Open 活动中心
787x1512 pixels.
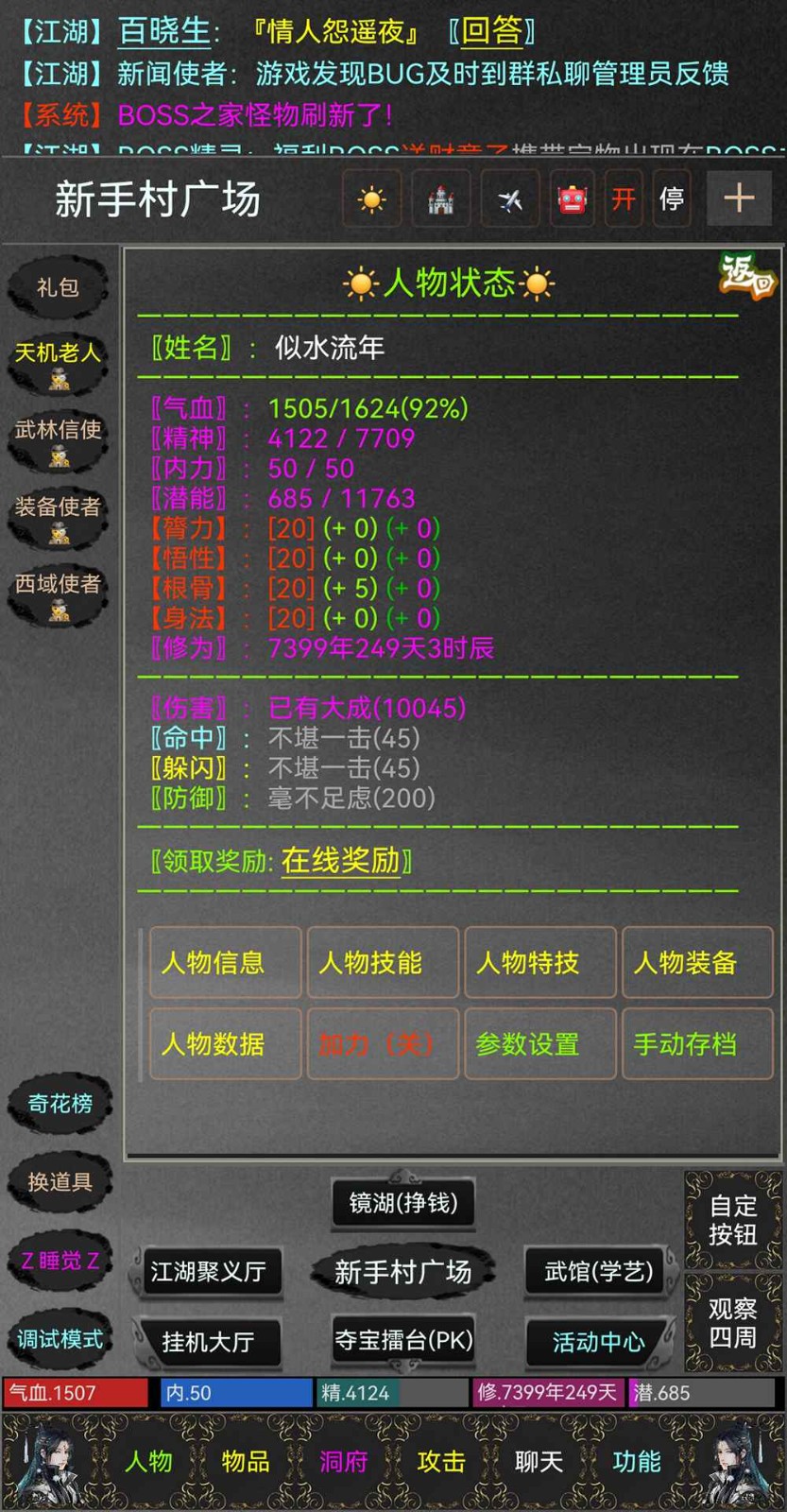tap(599, 1342)
